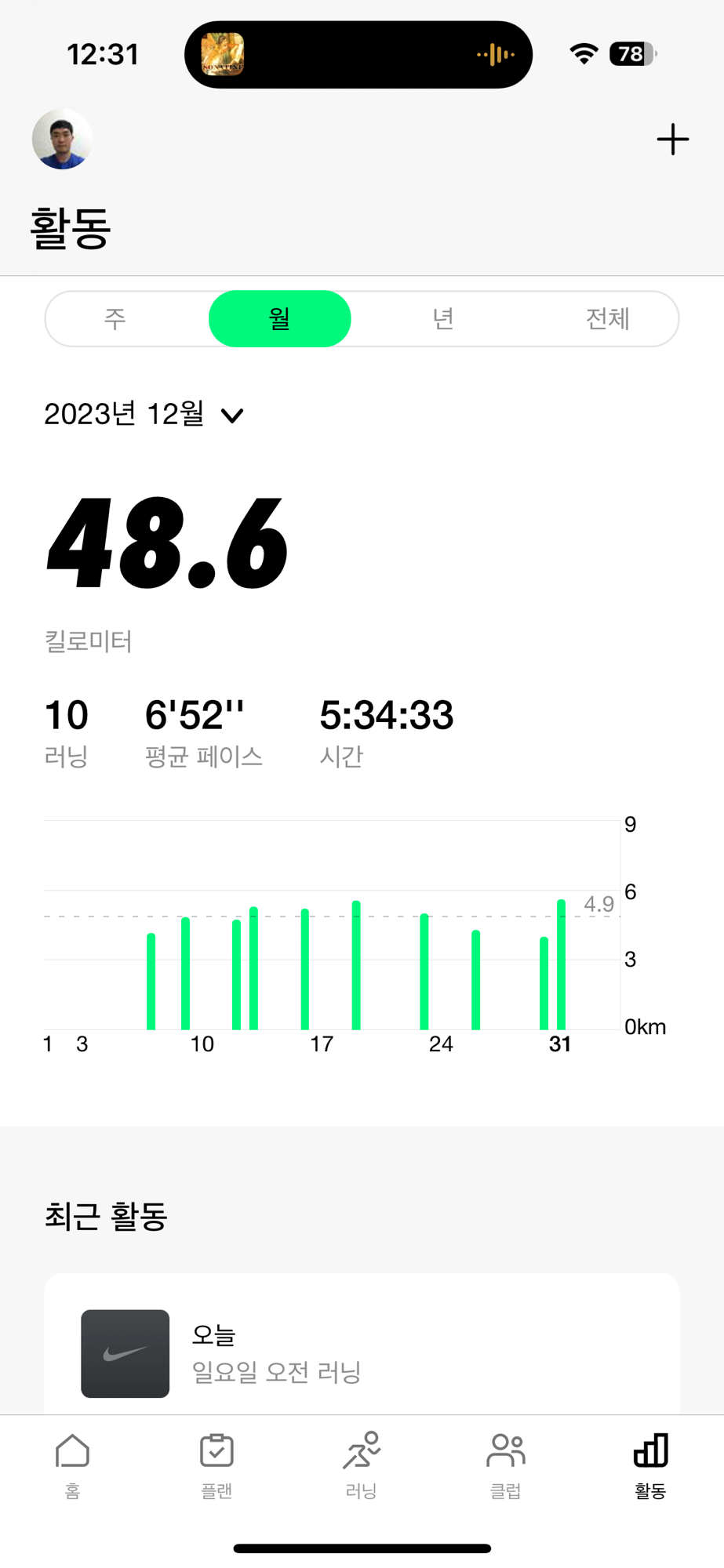Show 전체 (all) activity stats
Image resolution: width=724 pixels, height=1568 pixels.
click(607, 319)
